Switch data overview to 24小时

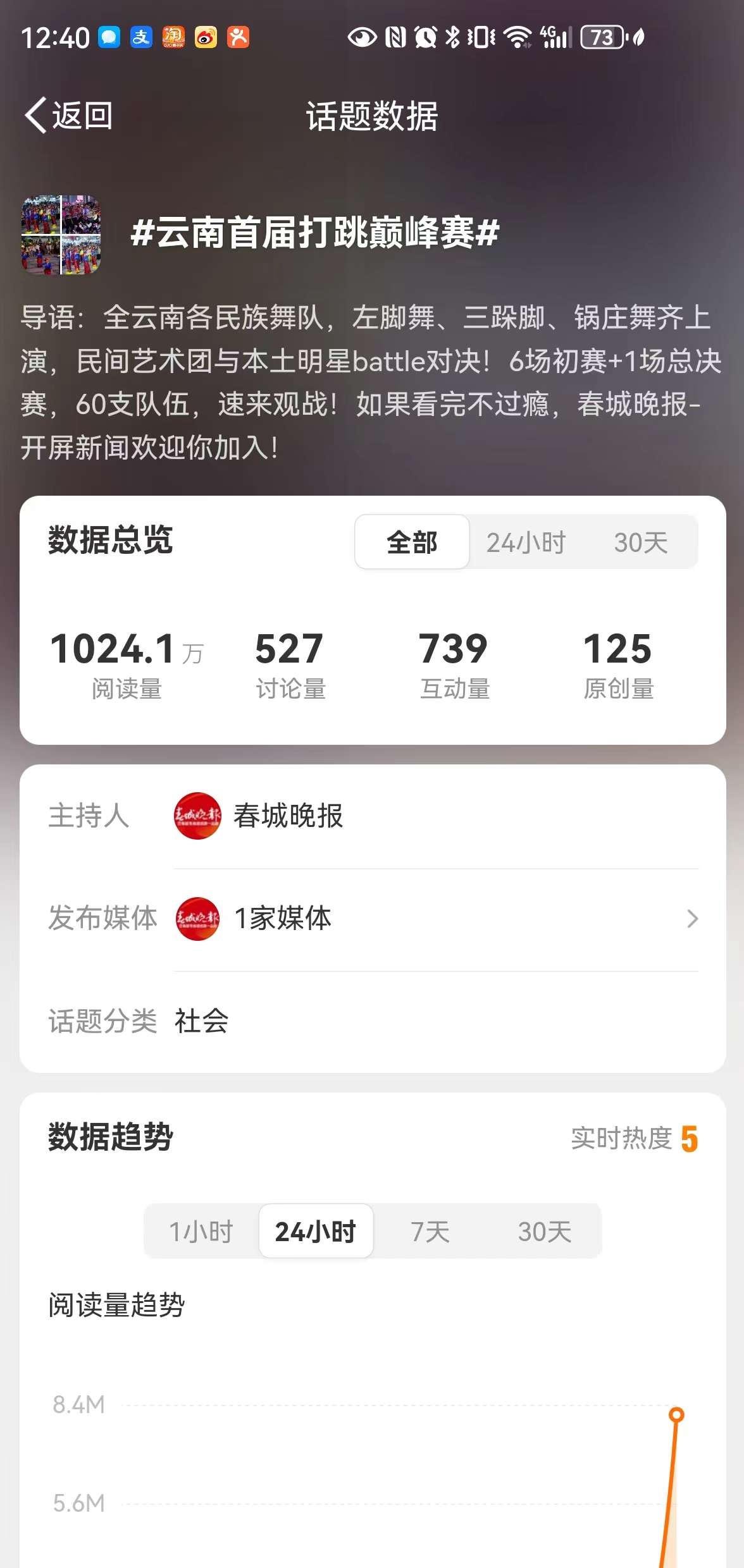[x=525, y=542]
